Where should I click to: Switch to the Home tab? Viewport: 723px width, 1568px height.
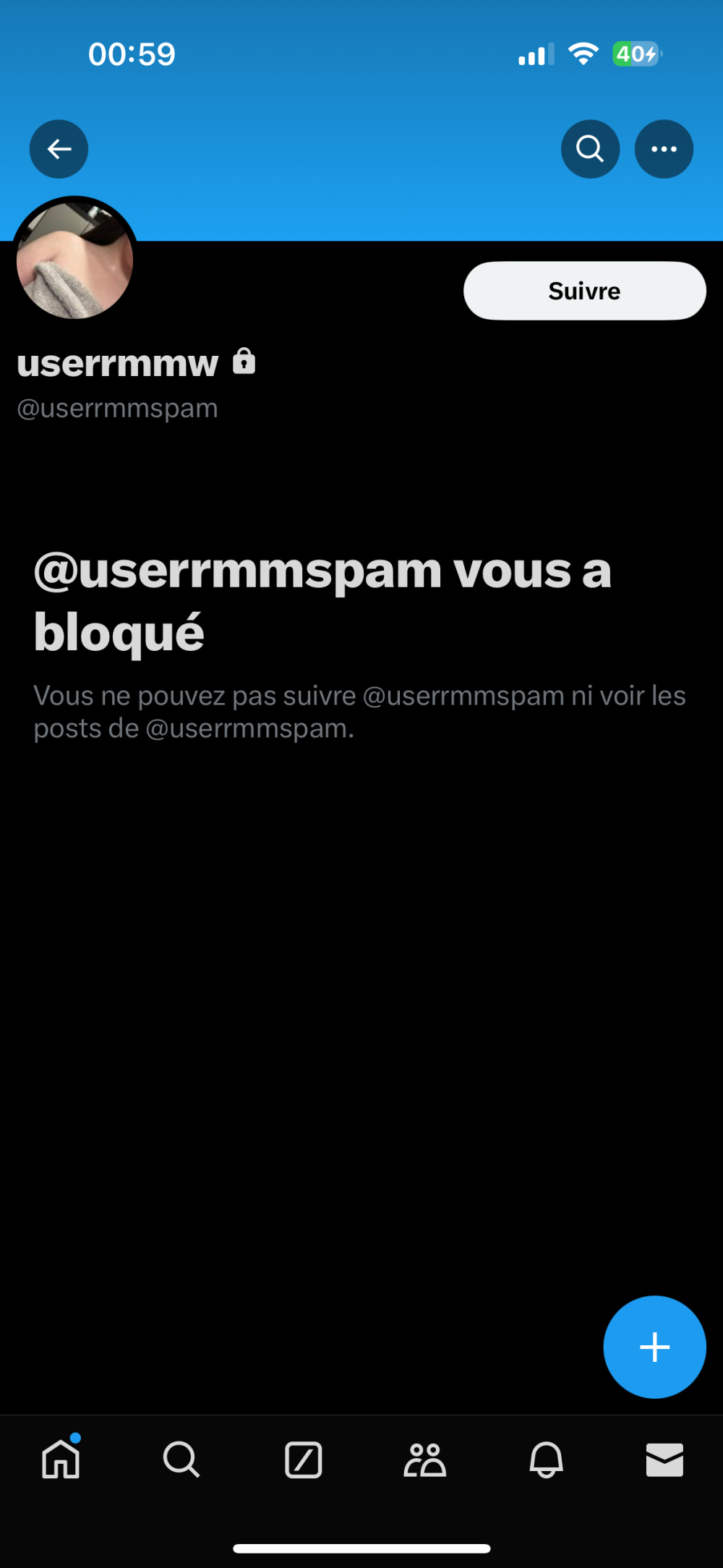[61, 1460]
